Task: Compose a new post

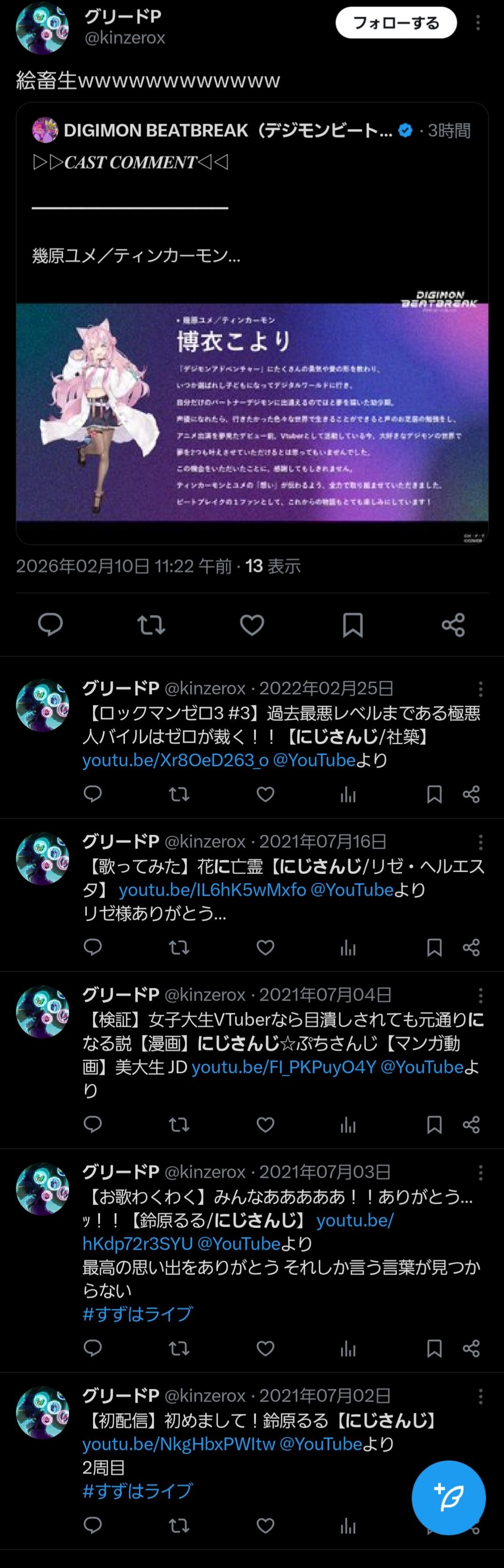Action: pyautogui.click(x=448, y=1497)
